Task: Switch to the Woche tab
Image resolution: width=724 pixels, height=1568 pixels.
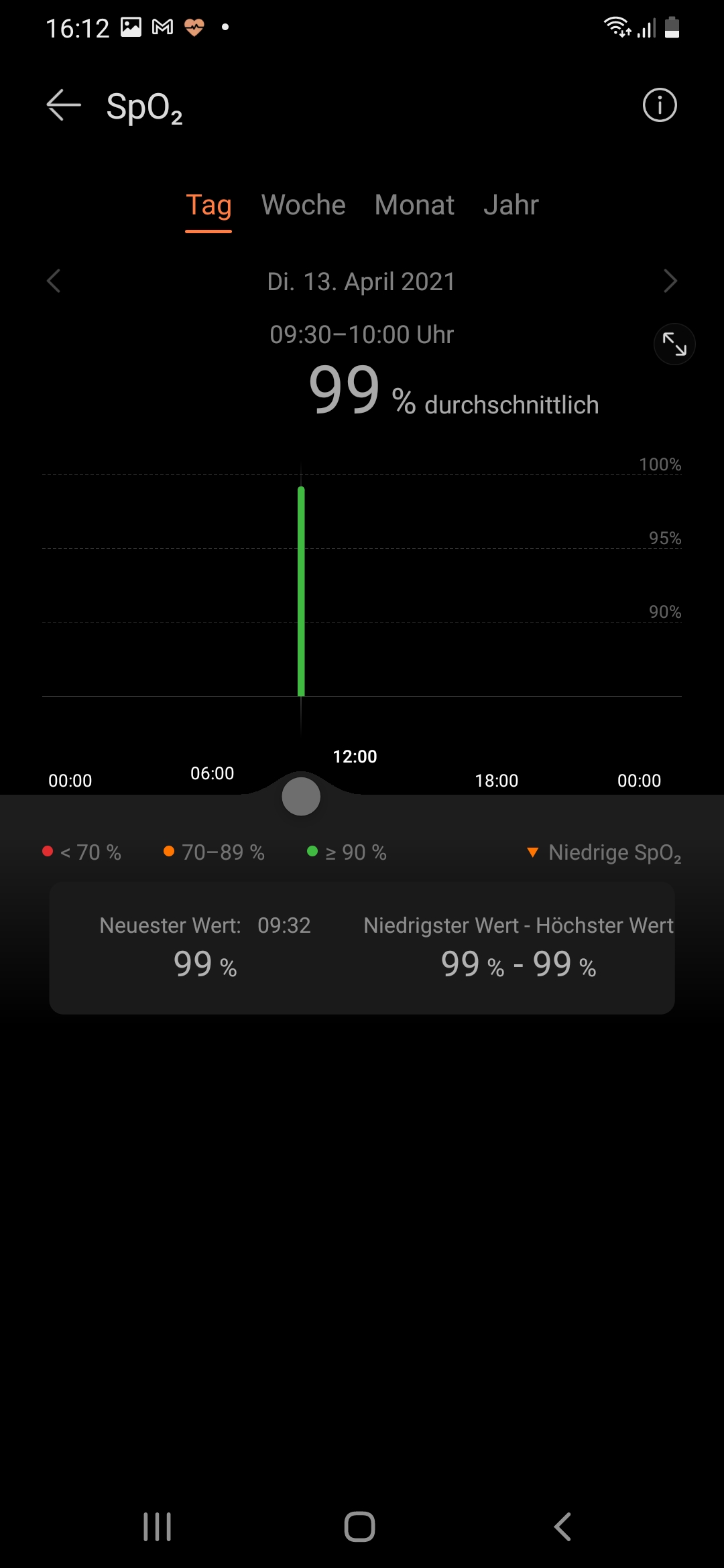Action: click(x=303, y=206)
